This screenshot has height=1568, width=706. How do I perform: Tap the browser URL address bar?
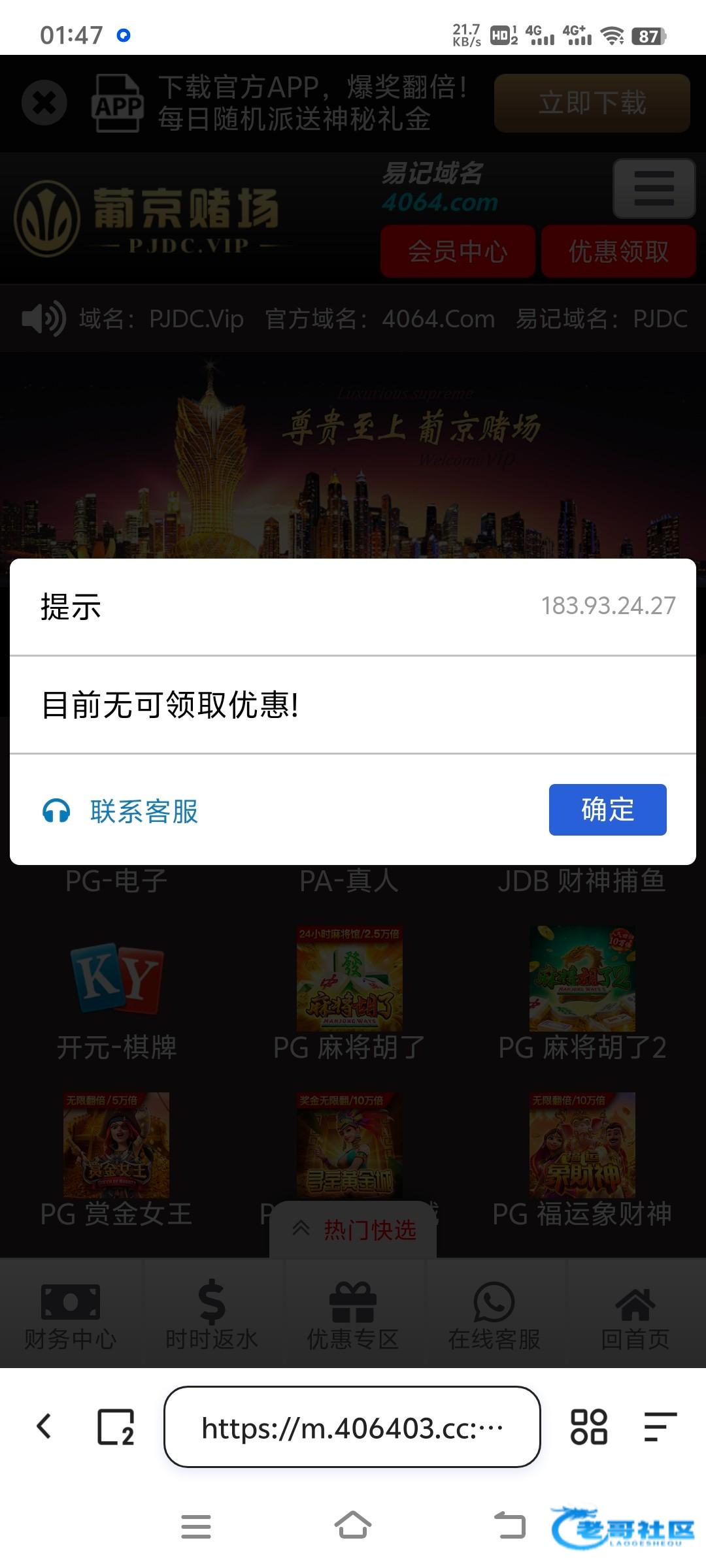(352, 1427)
